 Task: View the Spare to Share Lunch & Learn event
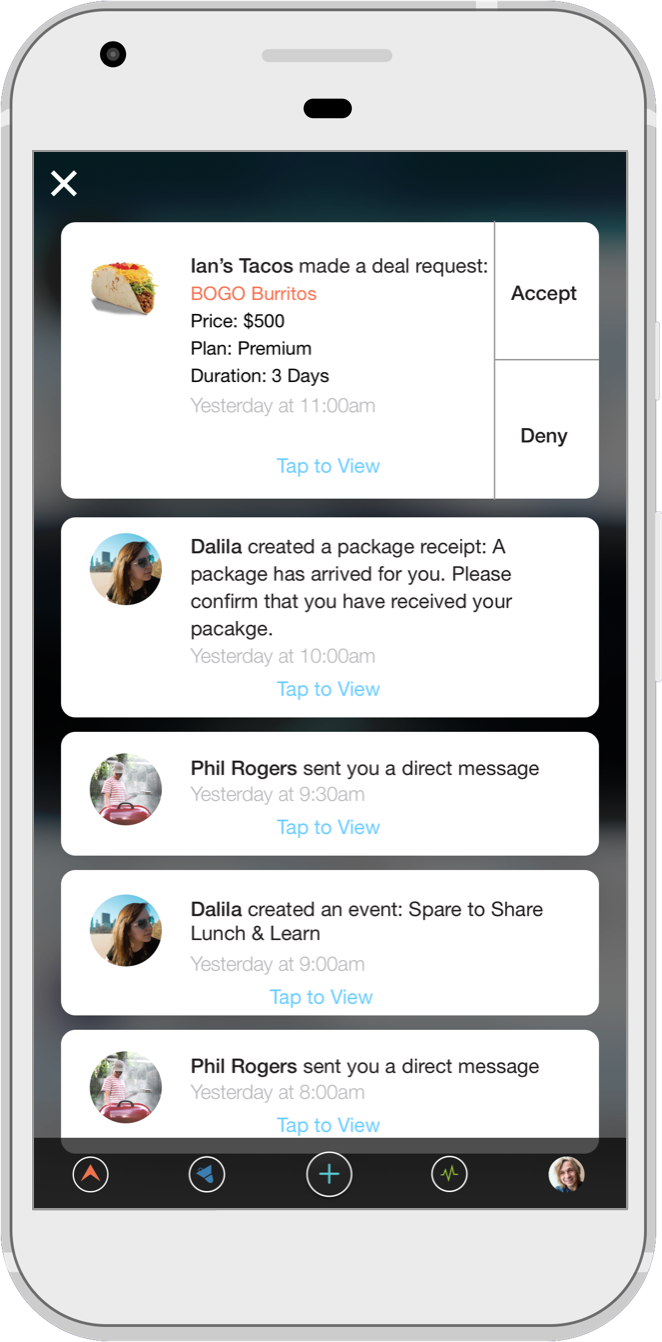pyautogui.click(x=321, y=997)
